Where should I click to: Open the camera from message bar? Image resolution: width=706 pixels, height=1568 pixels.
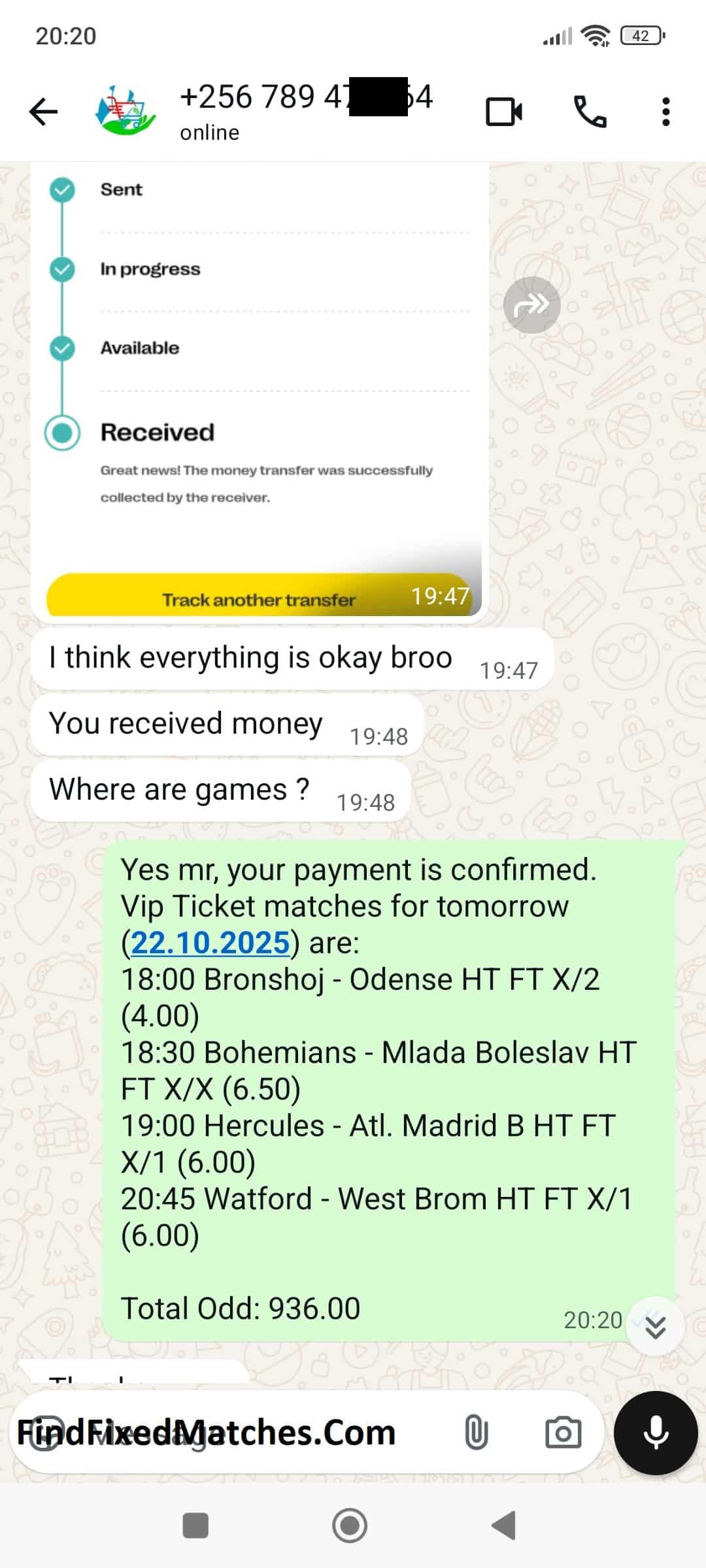coord(563,1433)
